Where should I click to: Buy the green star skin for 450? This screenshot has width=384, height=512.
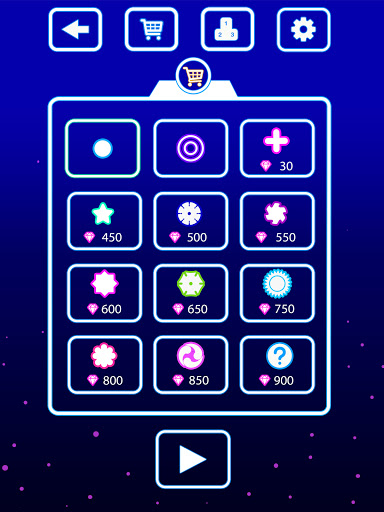tap(105, 221)
